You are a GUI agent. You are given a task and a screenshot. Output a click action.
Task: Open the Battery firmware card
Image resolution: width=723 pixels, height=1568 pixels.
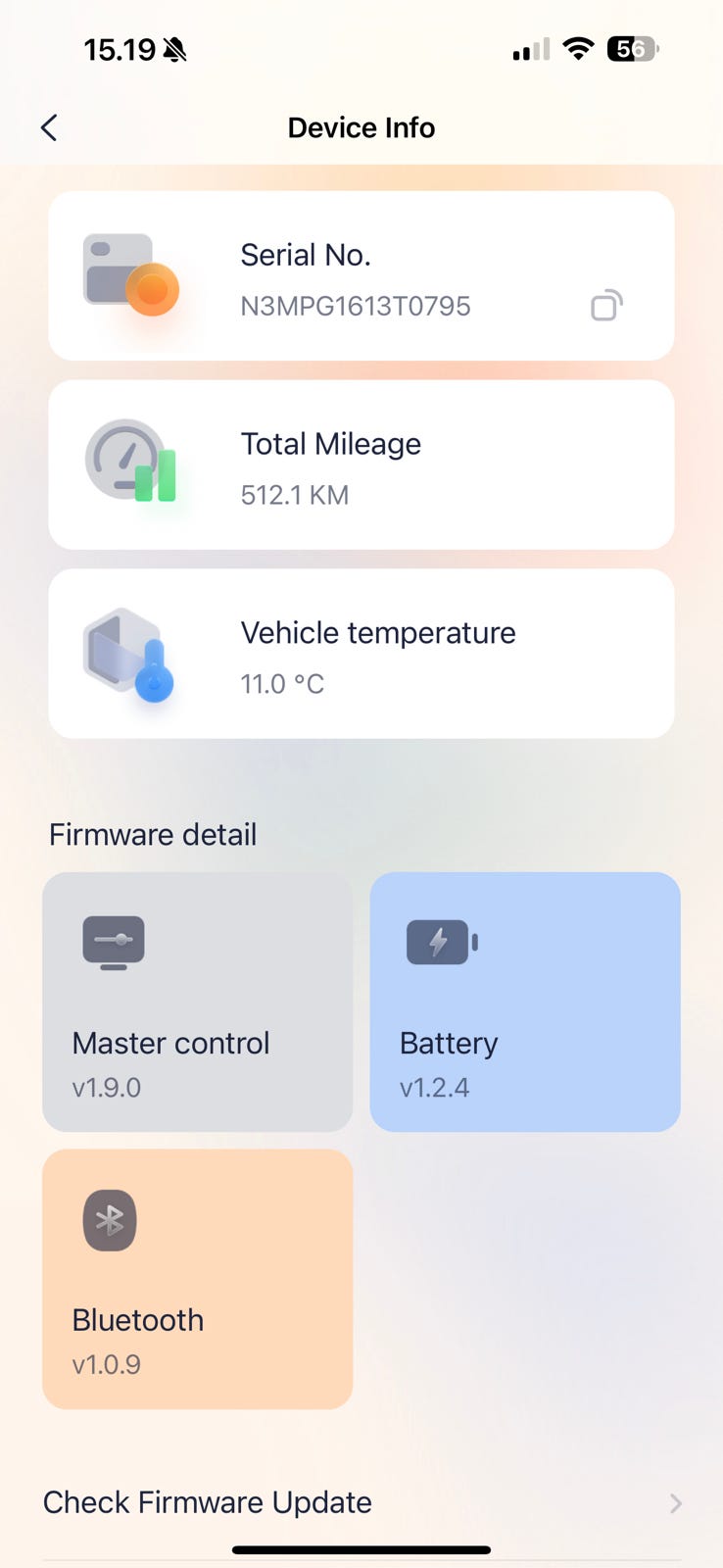pyautogui.click(x=525, y=1002)
